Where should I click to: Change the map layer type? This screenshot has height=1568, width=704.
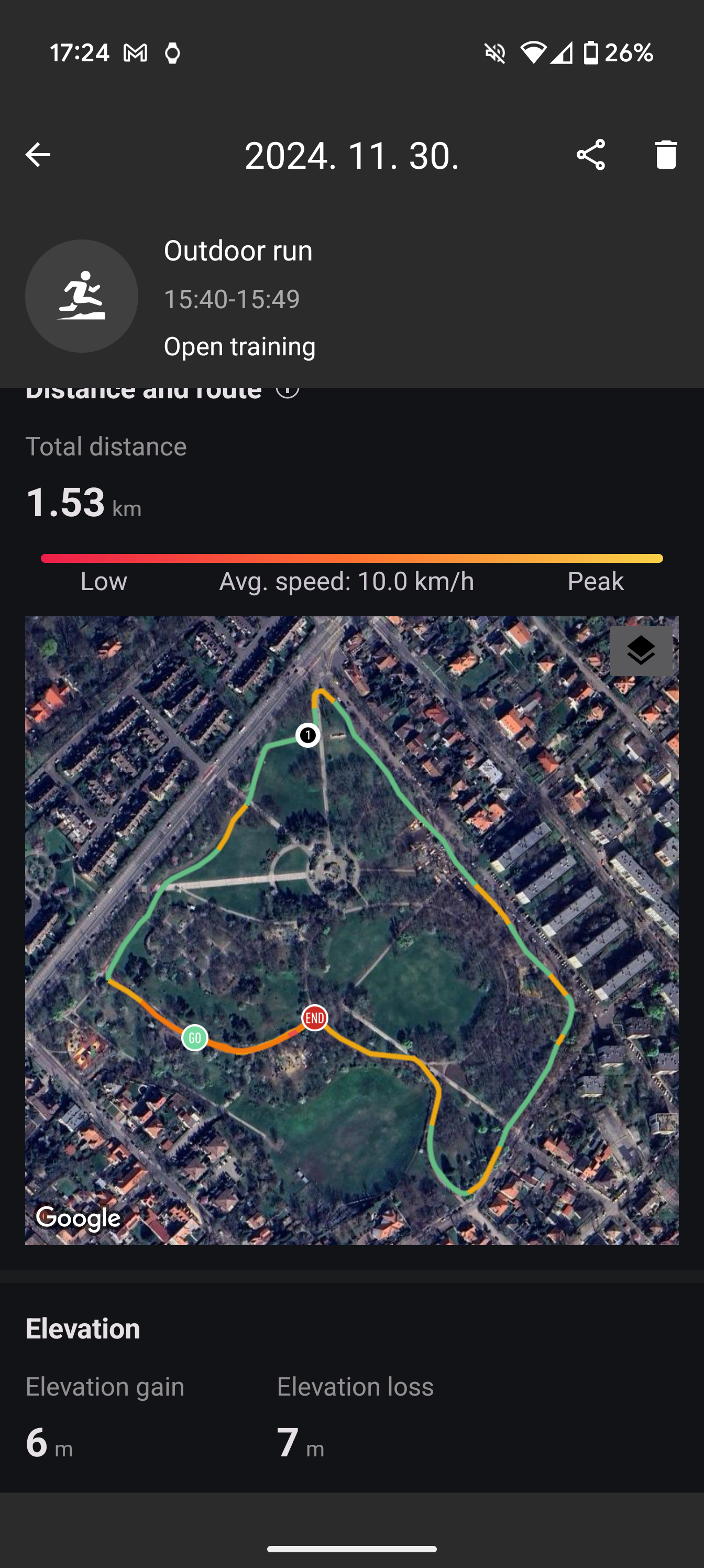coord(641,651)
